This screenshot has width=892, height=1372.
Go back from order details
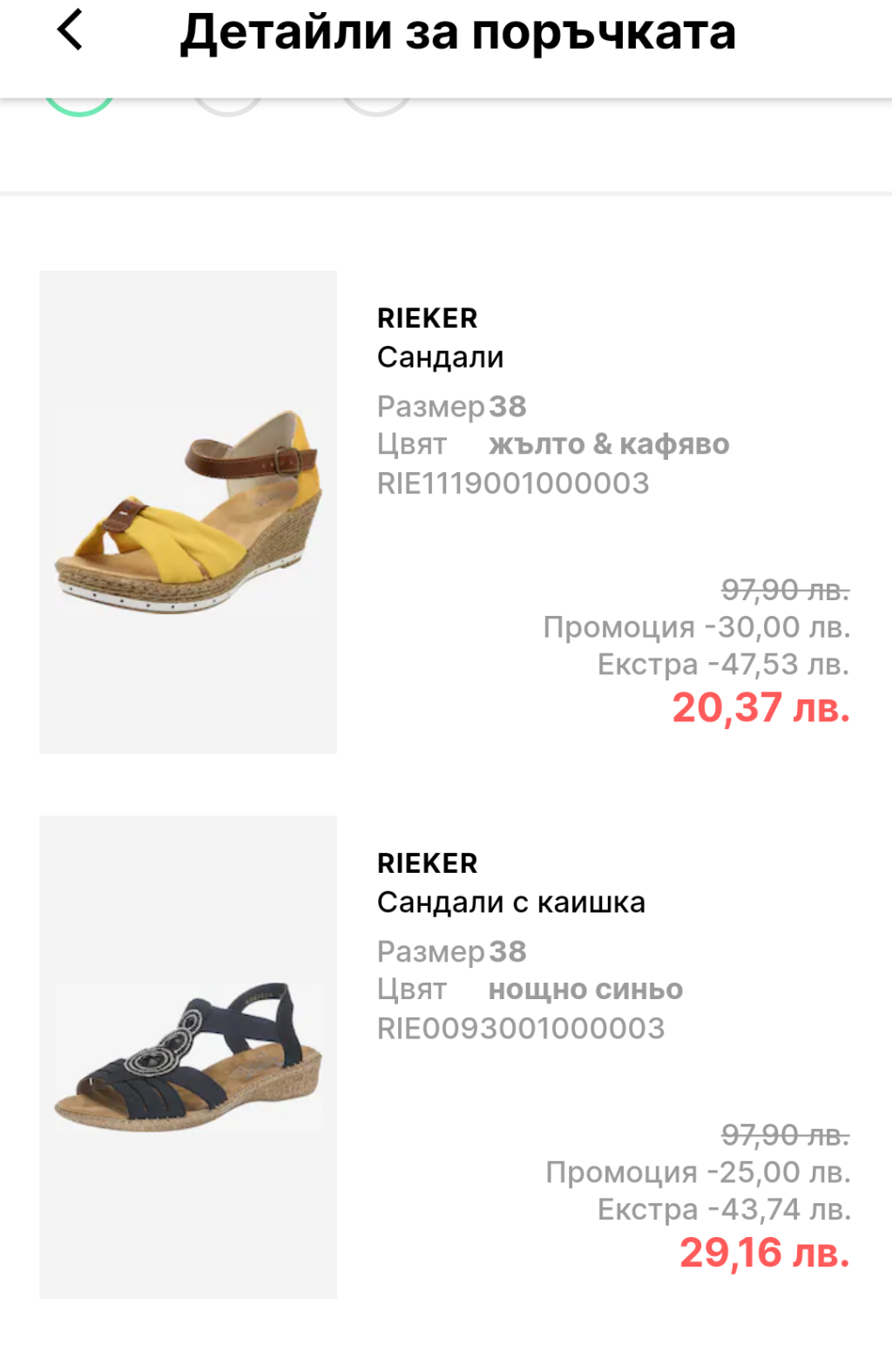[70, 30]
